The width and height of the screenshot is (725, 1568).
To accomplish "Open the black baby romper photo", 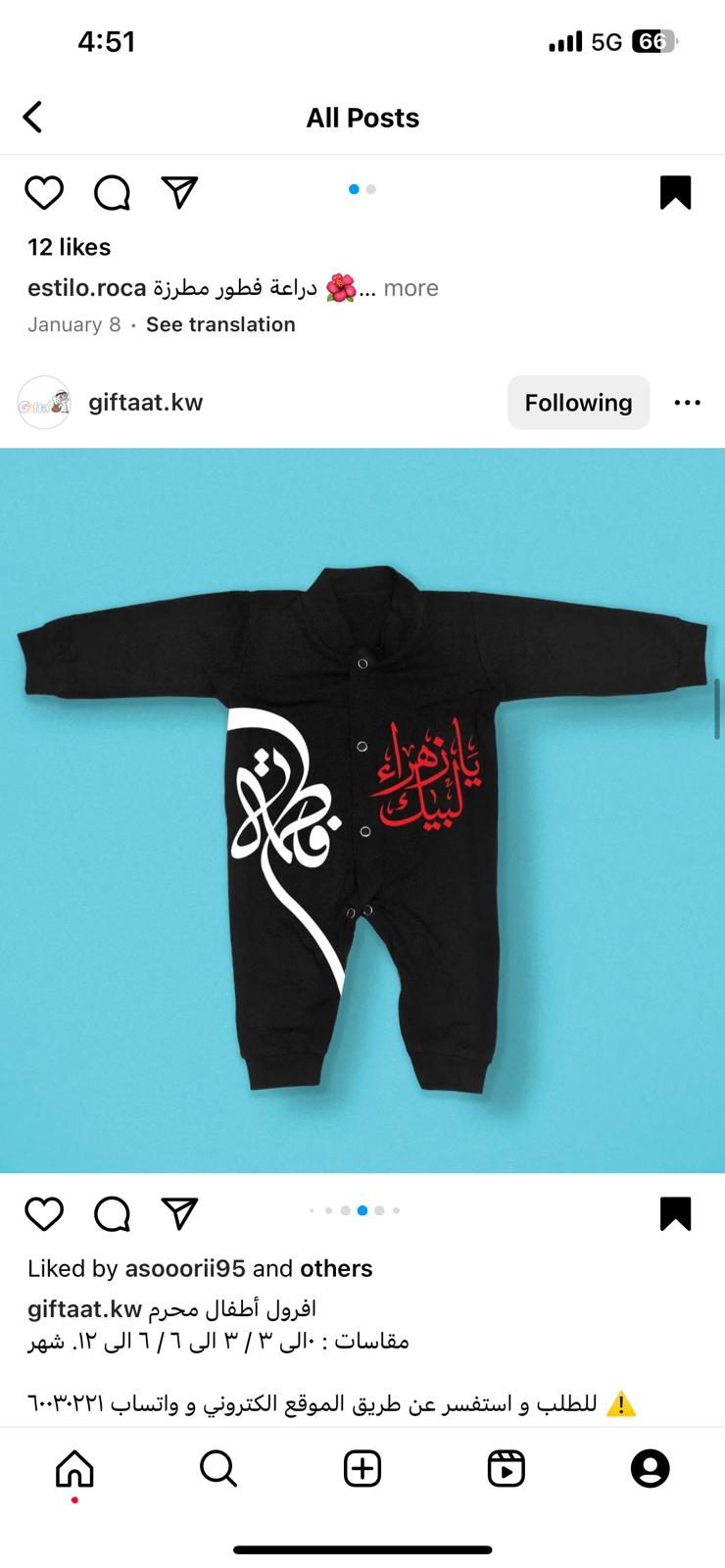I will coord(362,810).
